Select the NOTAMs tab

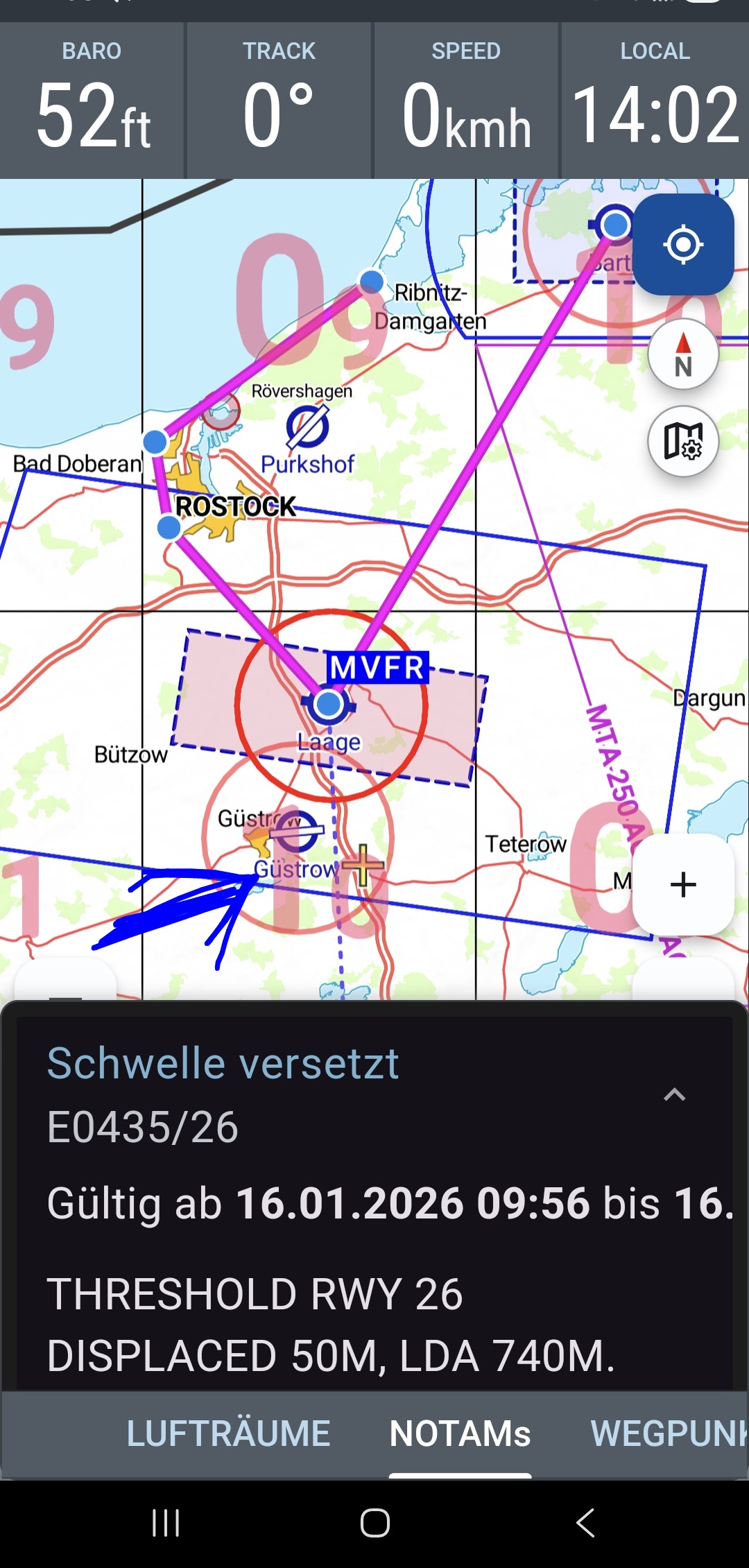pos(460,1433)
